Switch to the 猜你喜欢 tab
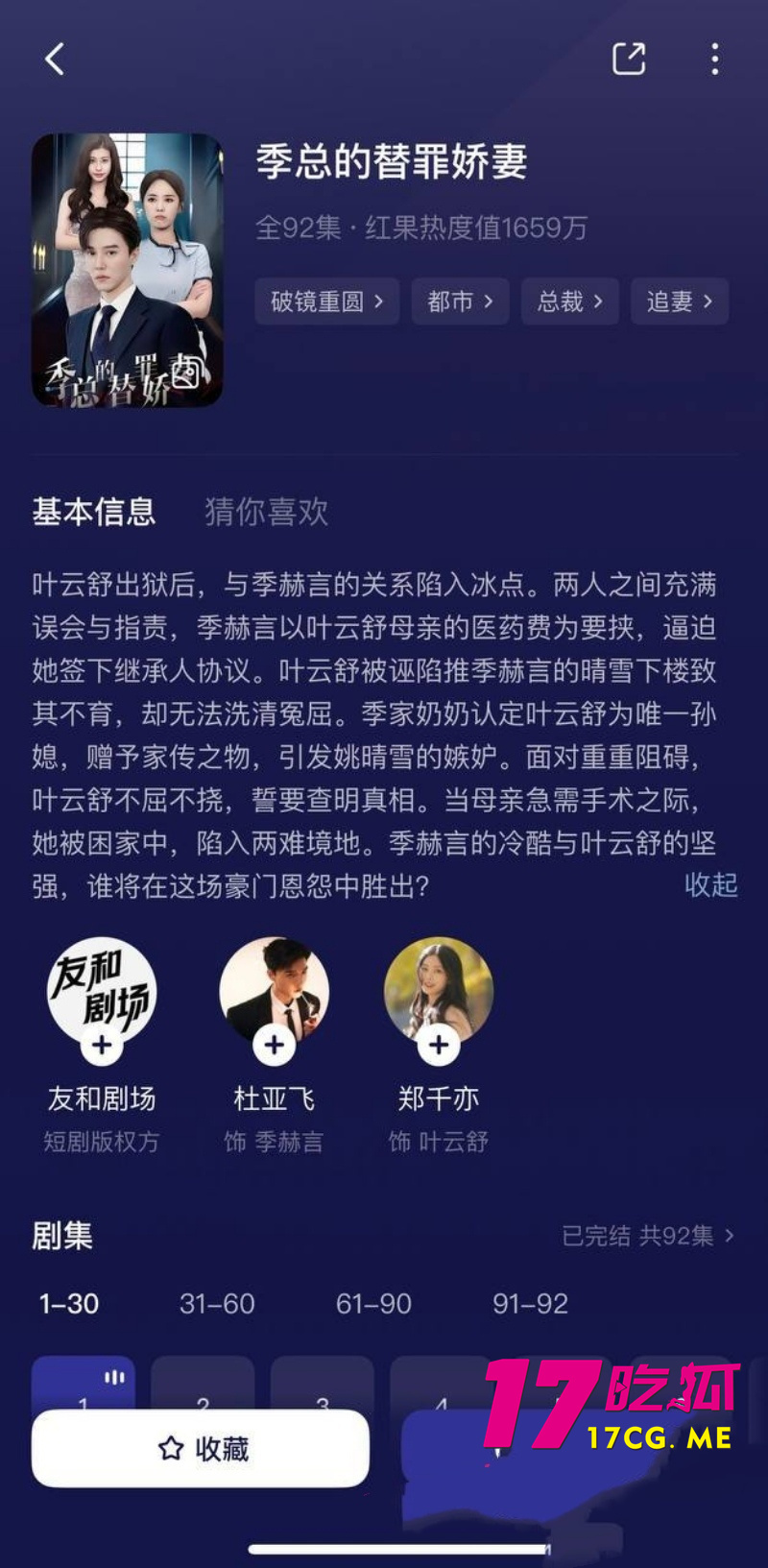Image resolution: width=768 pixels, height=1568 pixels. click(265, 514)
